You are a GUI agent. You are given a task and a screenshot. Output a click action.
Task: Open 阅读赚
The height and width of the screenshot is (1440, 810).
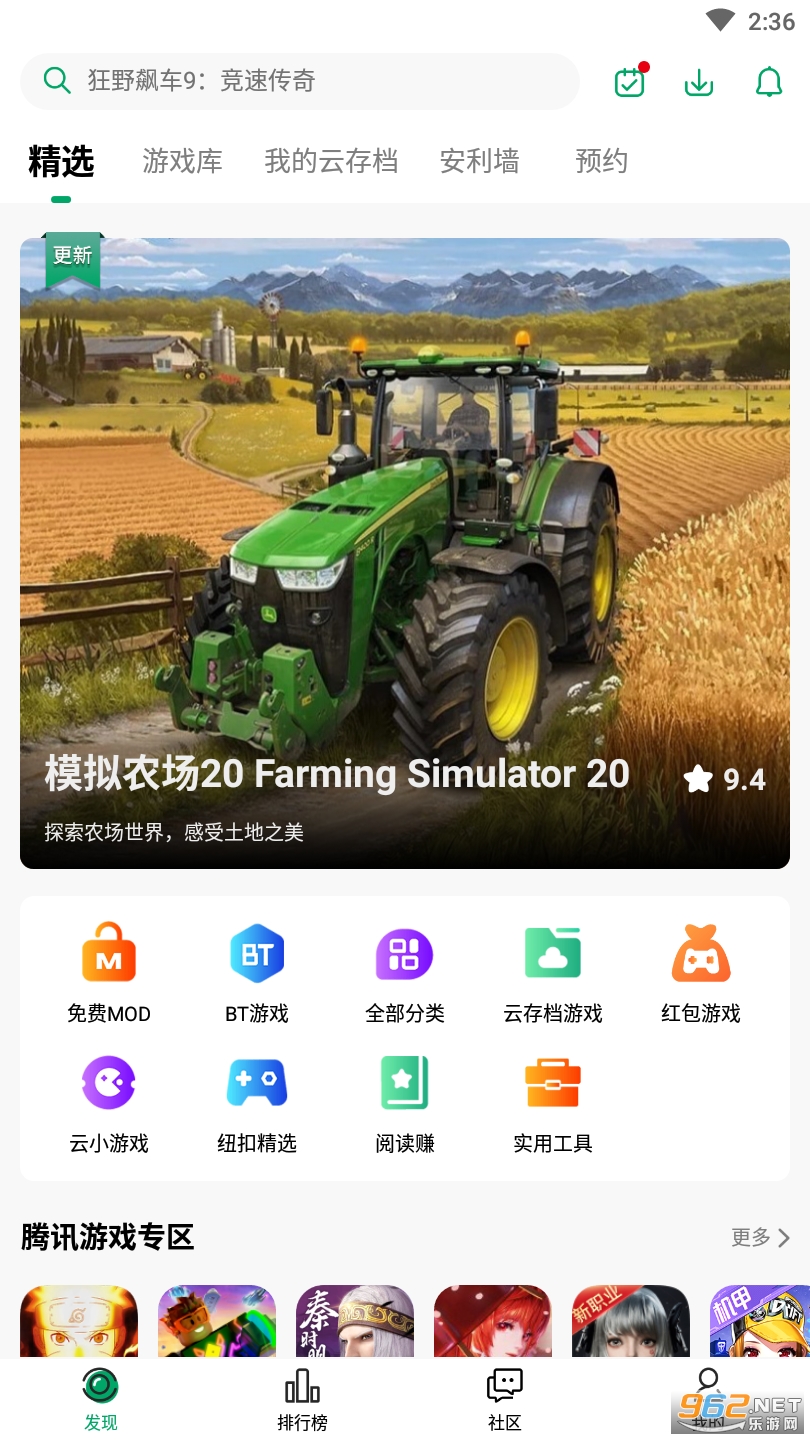pos(405,1103)
